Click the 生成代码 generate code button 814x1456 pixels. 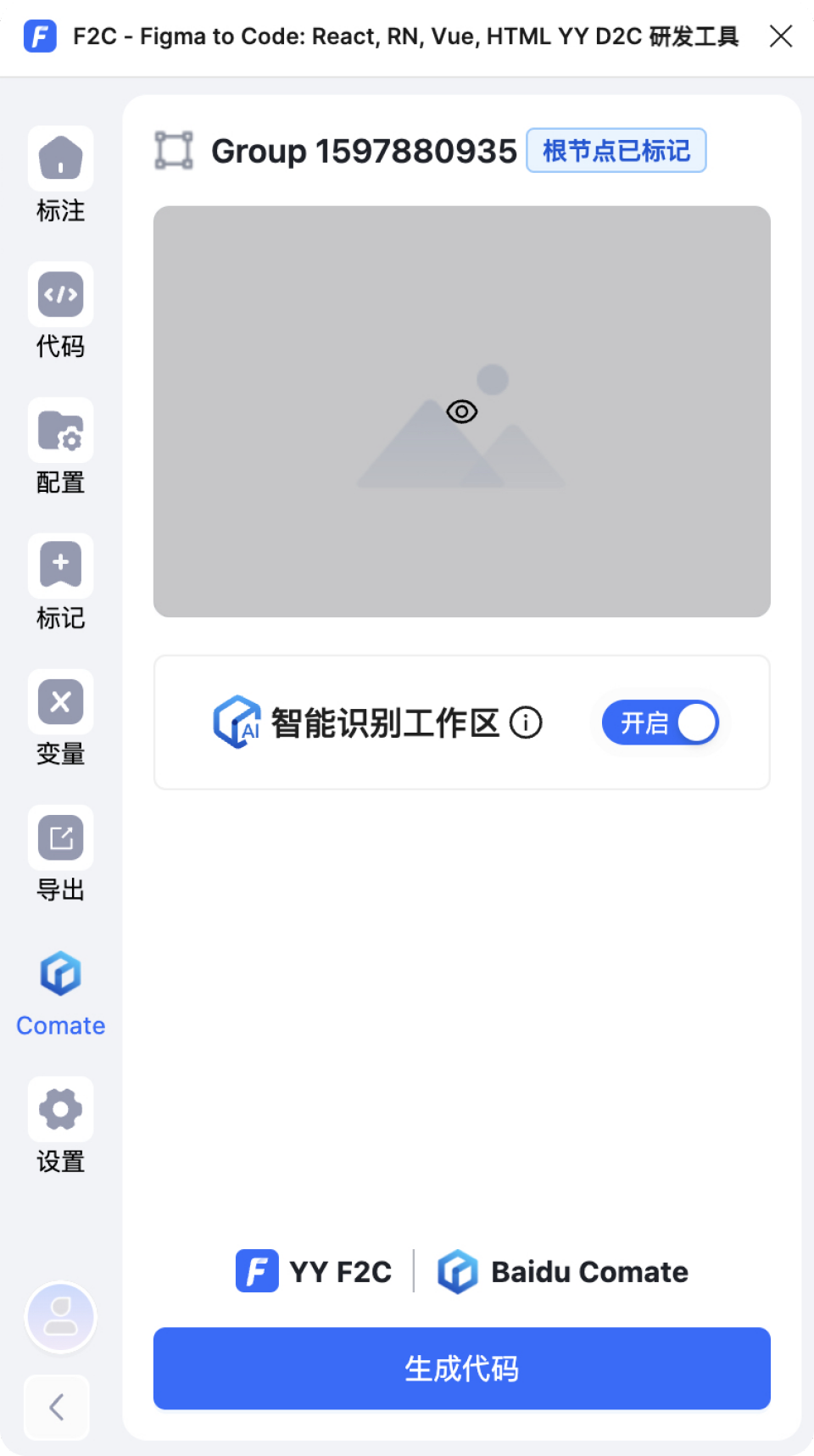pyautogui.click(x=461, y=1369)
